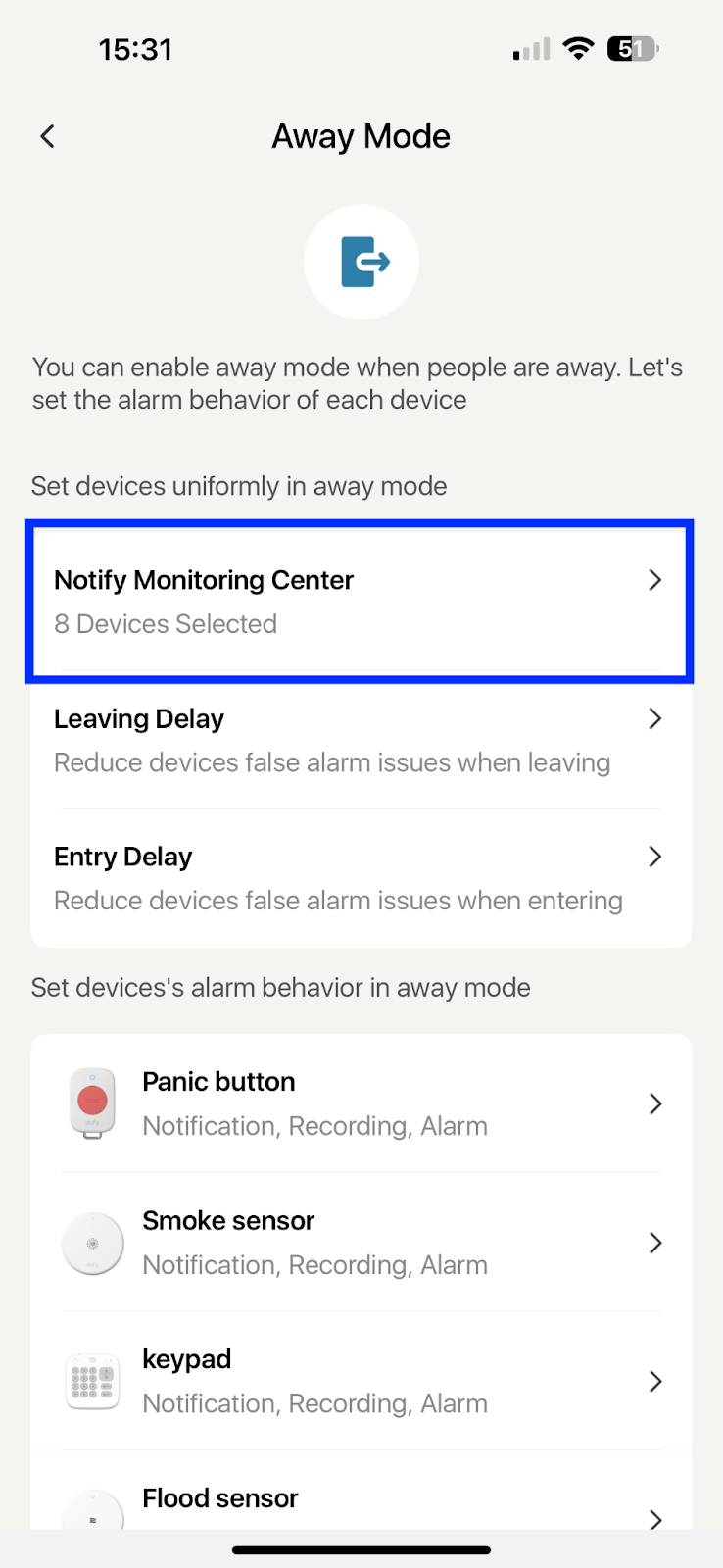Go back from Away Mode
The height and width of the screenshot is (1568, 723).
click(x=47, y=136)
